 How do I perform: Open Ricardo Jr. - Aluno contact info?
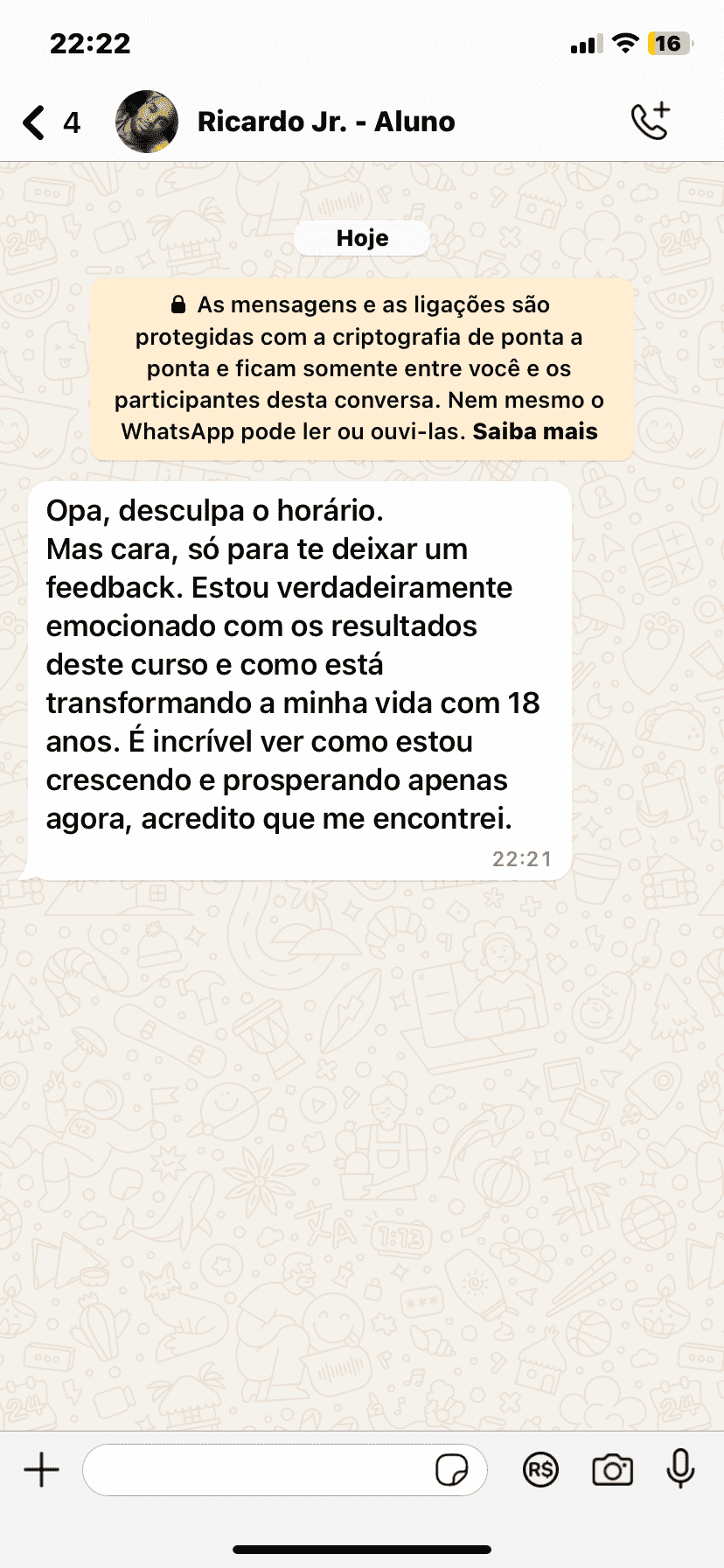tap(325, 122)
